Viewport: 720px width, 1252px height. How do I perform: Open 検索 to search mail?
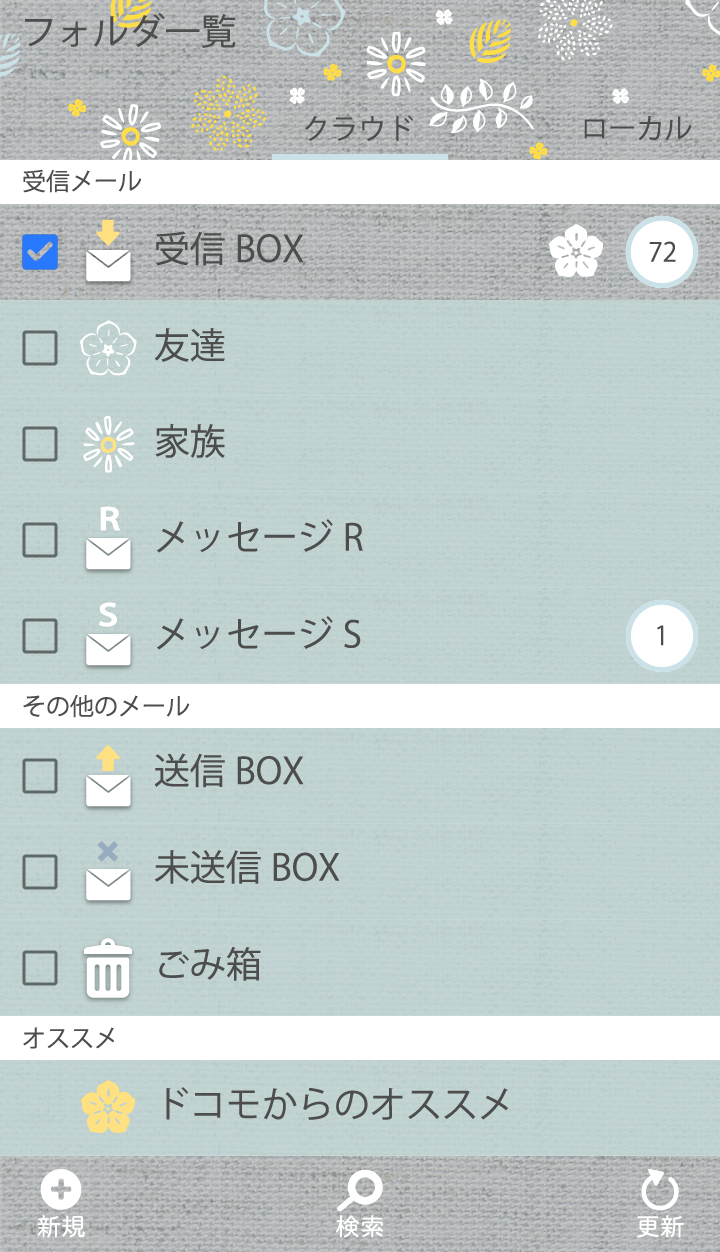(360, 1206)
